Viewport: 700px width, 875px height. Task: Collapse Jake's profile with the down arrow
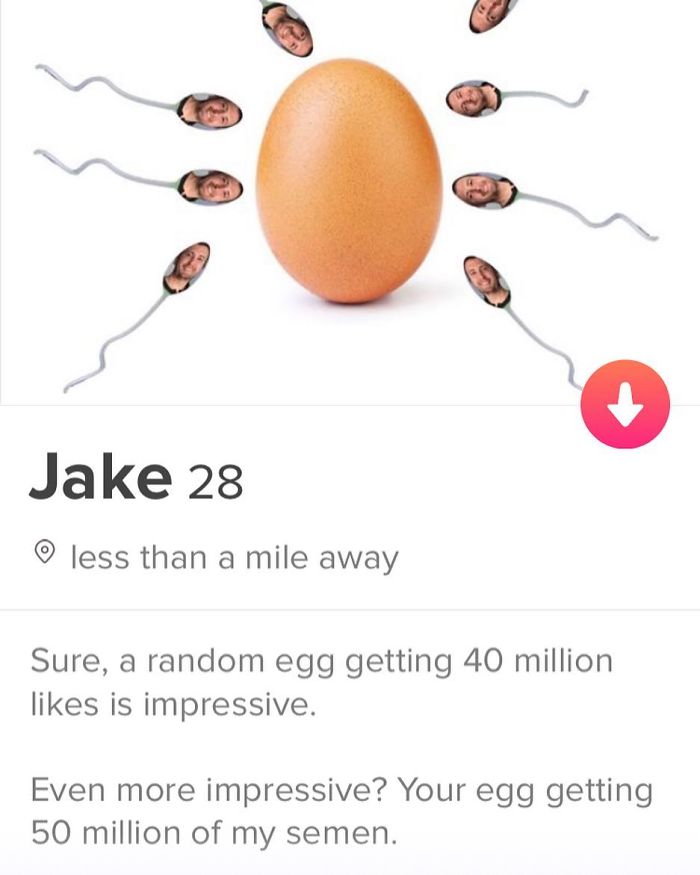(x=625, y=403)
